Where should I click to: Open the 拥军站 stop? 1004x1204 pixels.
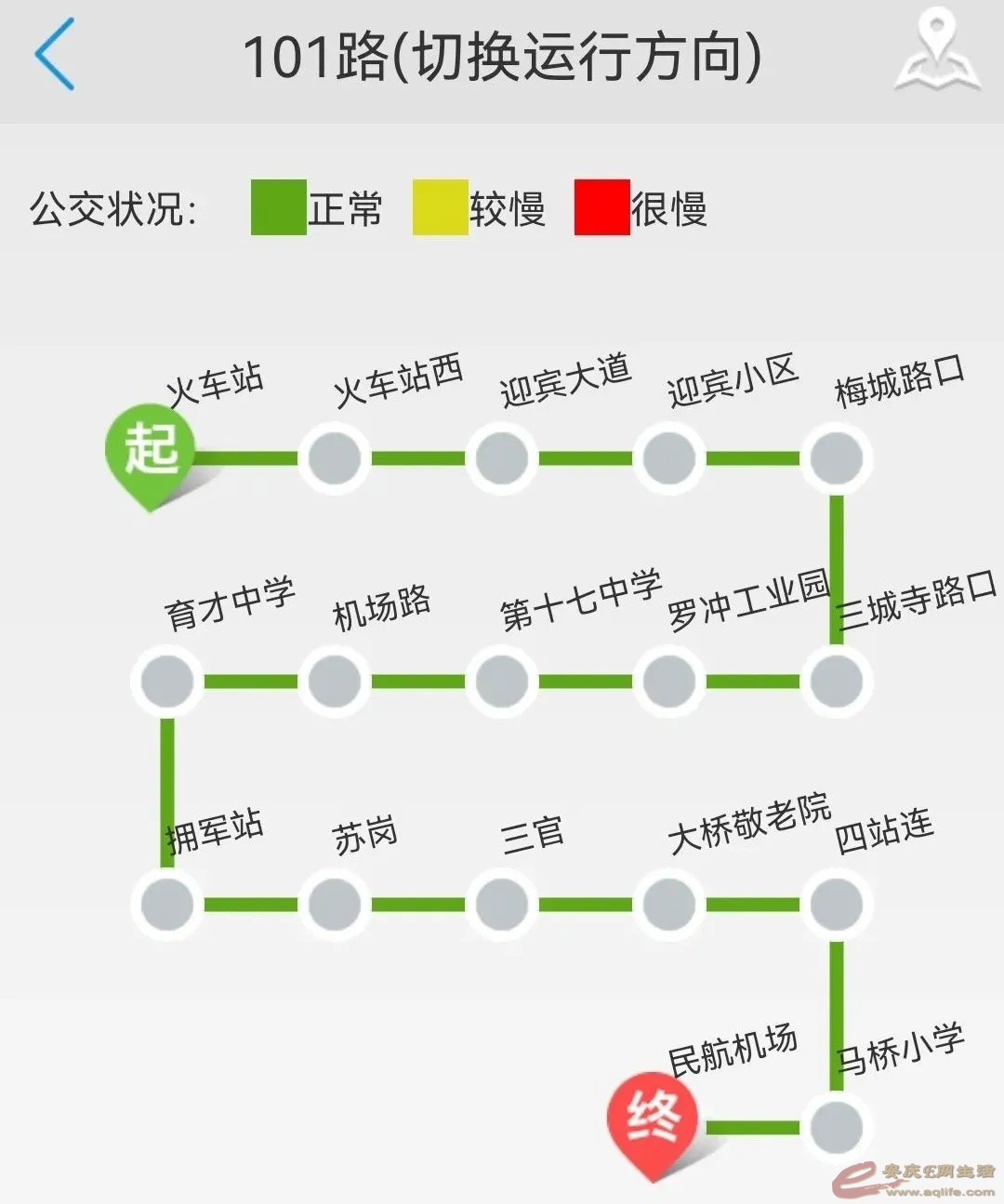(x=167, y=904)
